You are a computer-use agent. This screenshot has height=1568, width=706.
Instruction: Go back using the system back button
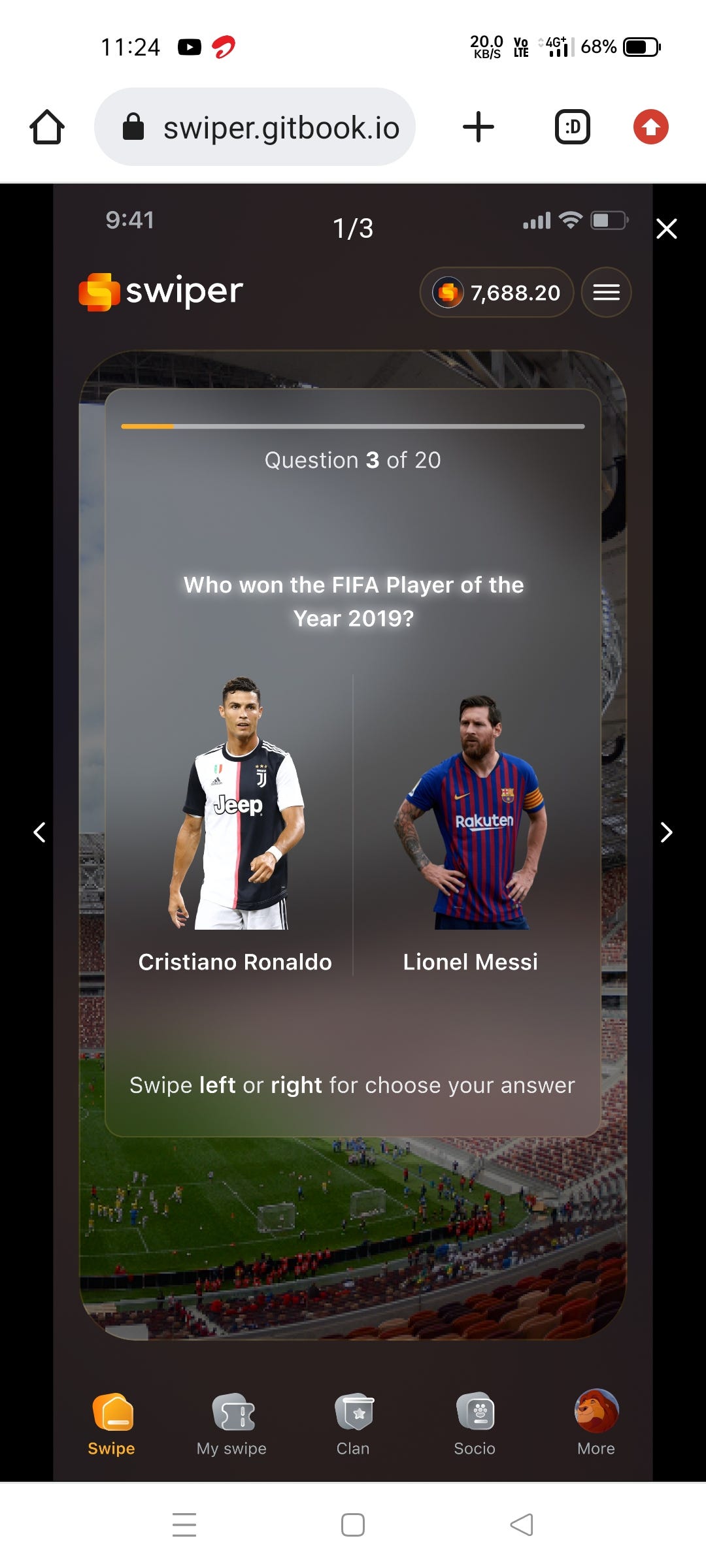[x=522, y=1525]
